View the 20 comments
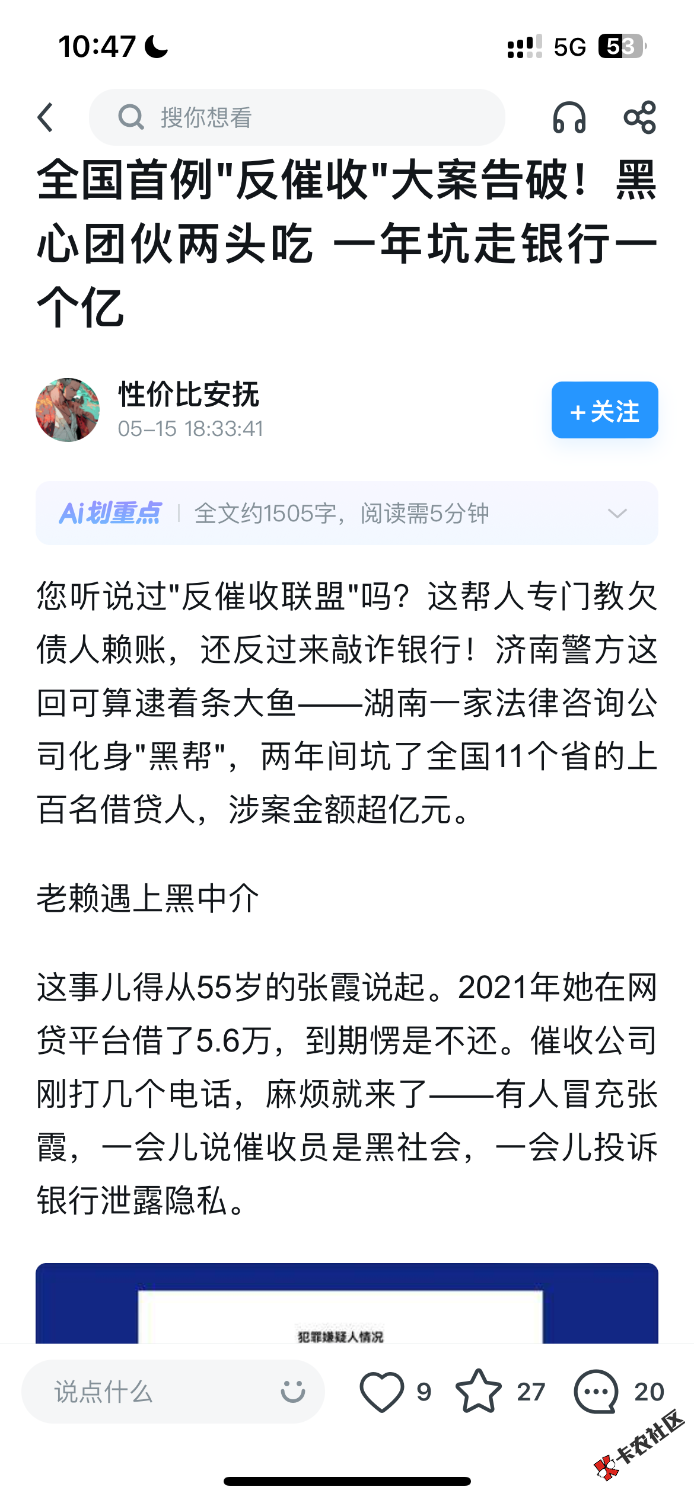Screen dimensions: 694x1500 point(597,1391)
